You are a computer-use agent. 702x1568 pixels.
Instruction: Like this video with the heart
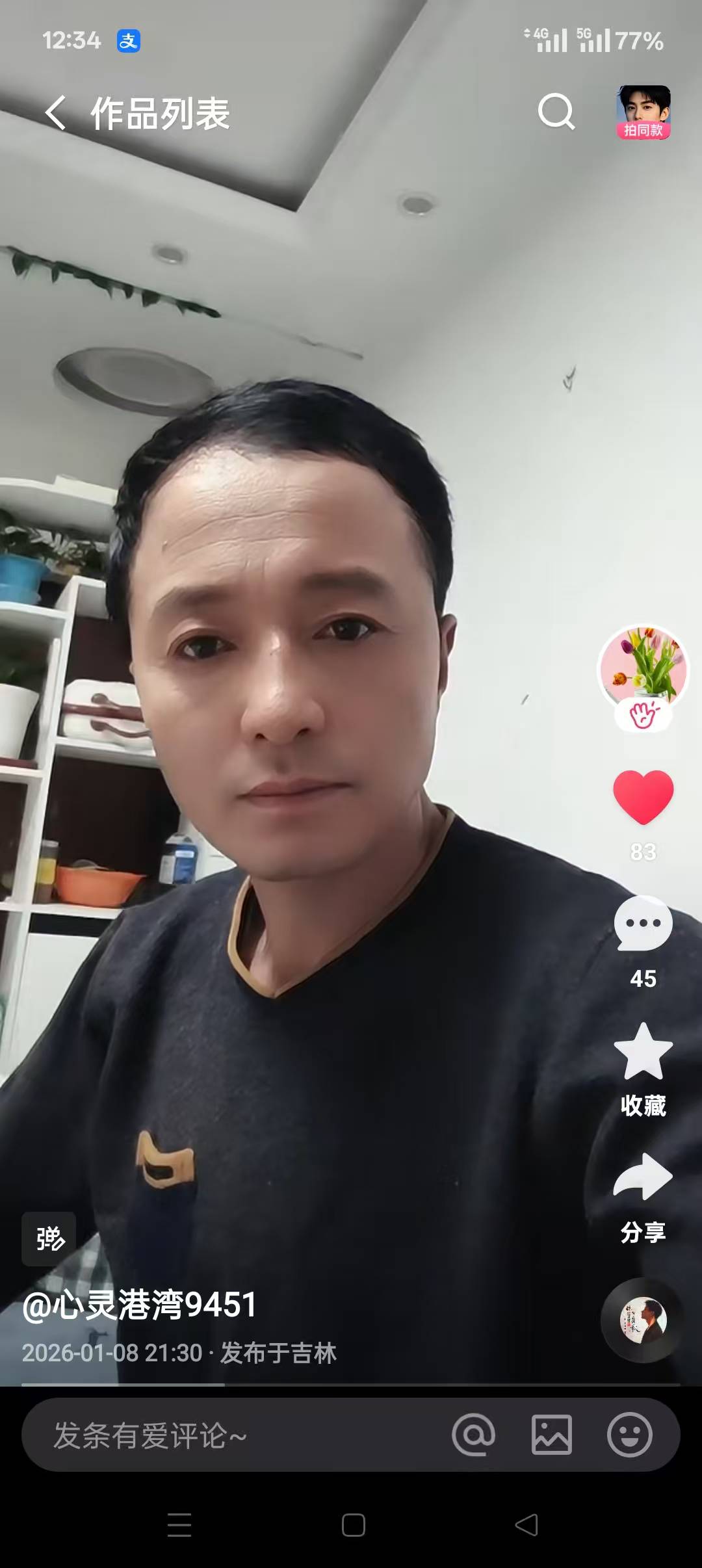643,797
